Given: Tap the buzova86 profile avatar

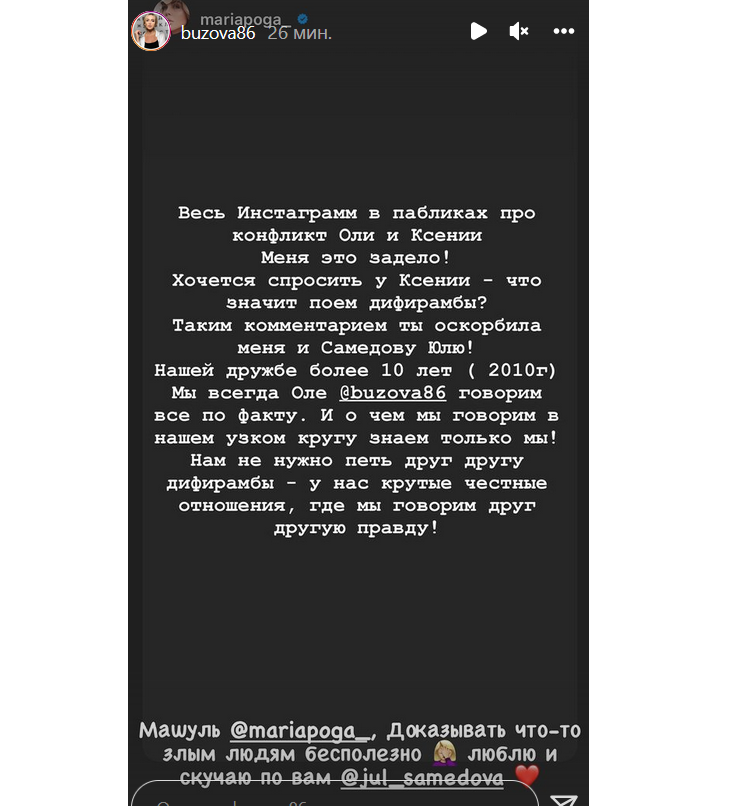Looking at the screenshot, I should click(153, 31).
